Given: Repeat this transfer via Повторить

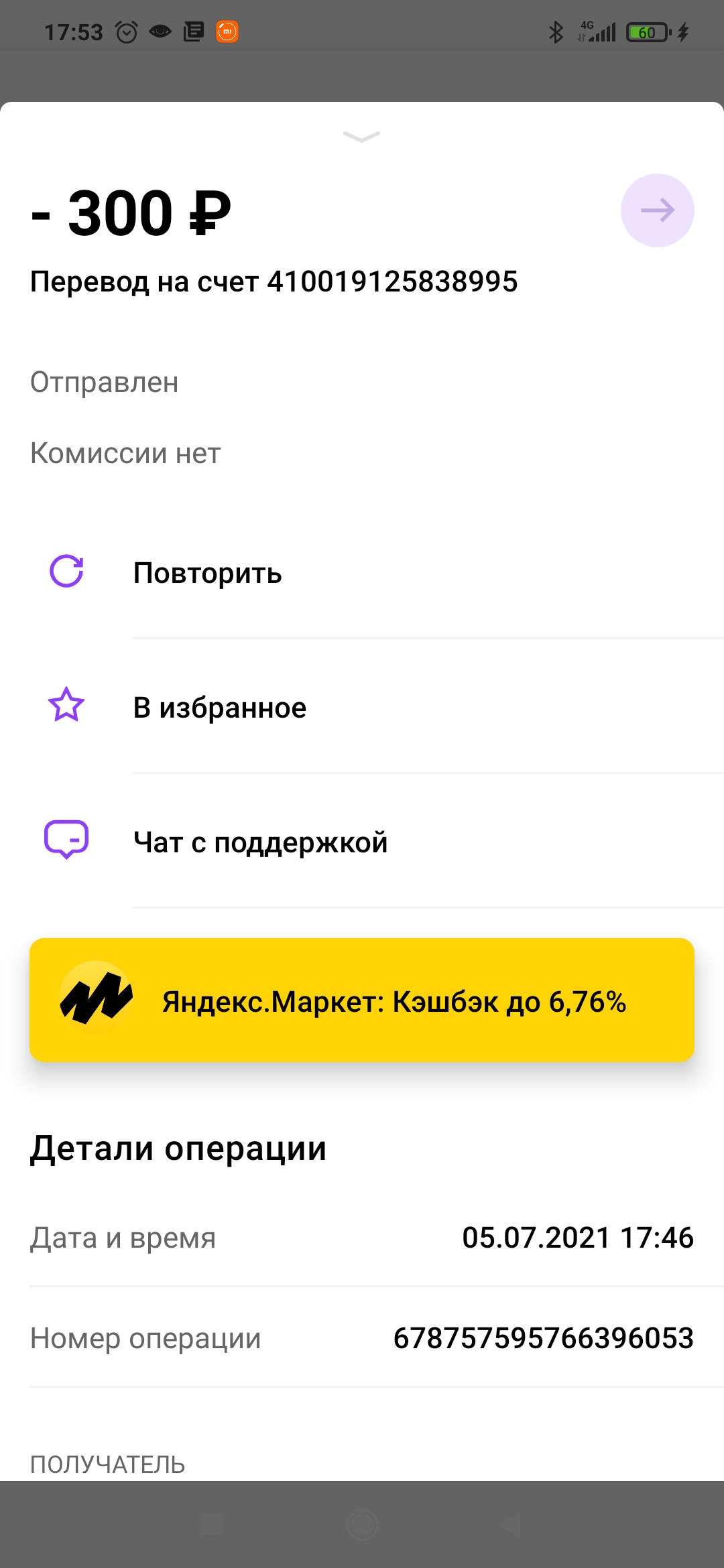Looking at the screenshot, I should 362,572.
